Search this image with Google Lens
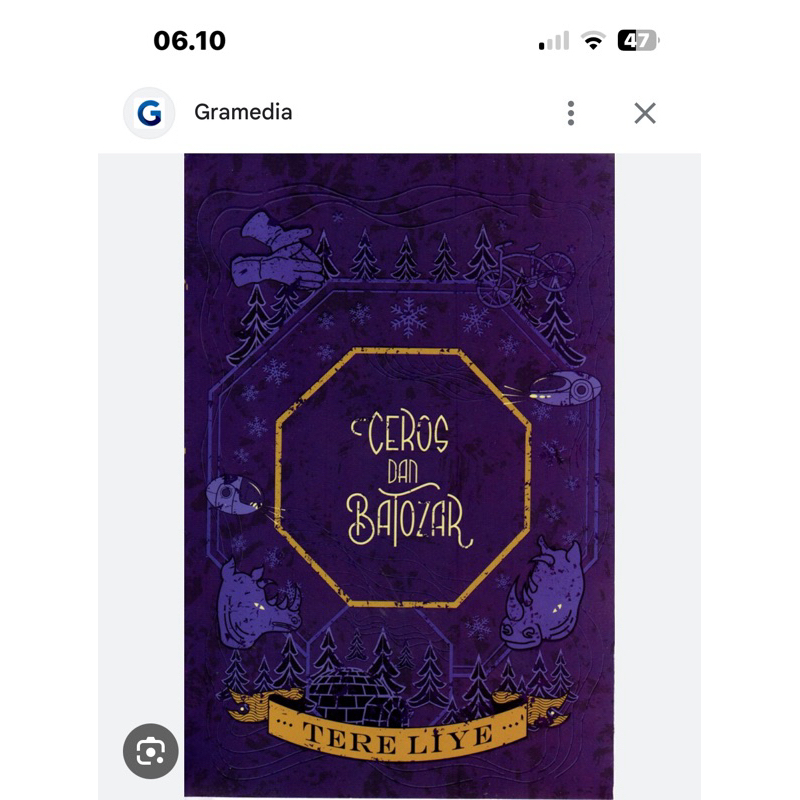Screen dimensions: 800x800 151,751
